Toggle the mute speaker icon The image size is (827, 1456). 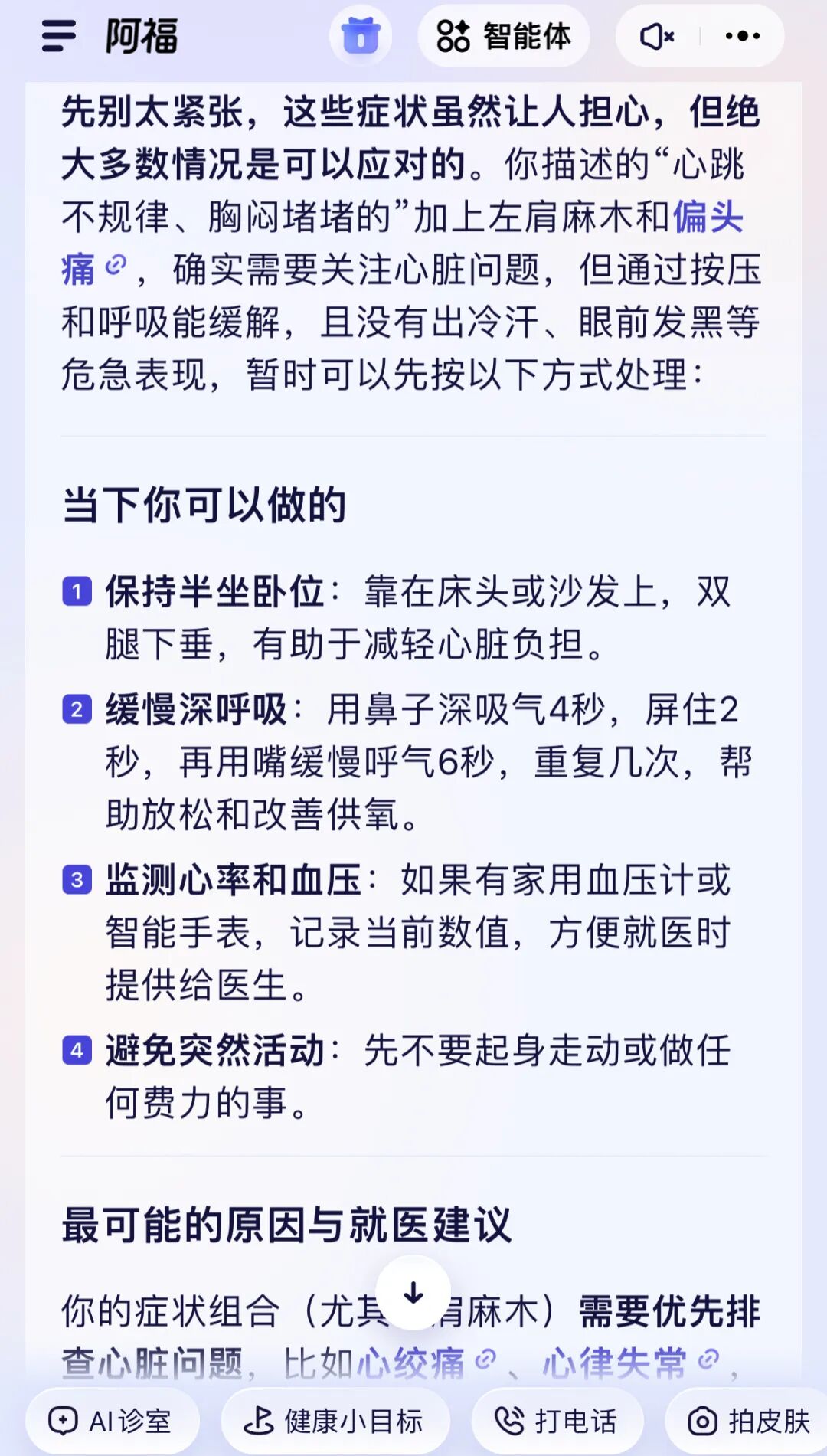pyautogui.click(x=656, y=36)
